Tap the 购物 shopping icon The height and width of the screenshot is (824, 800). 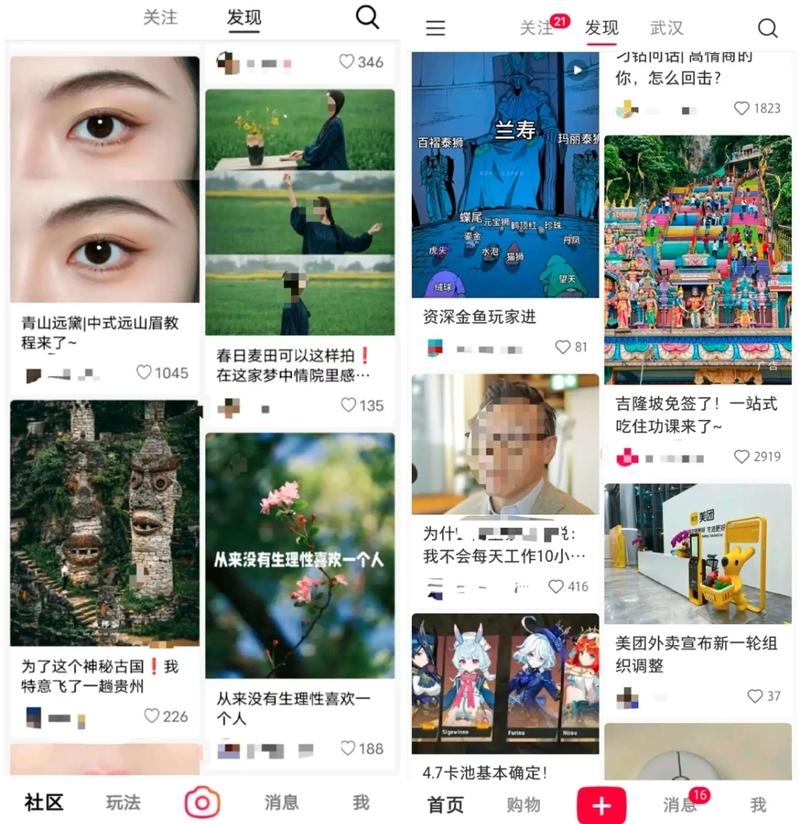tap(518, 802)
